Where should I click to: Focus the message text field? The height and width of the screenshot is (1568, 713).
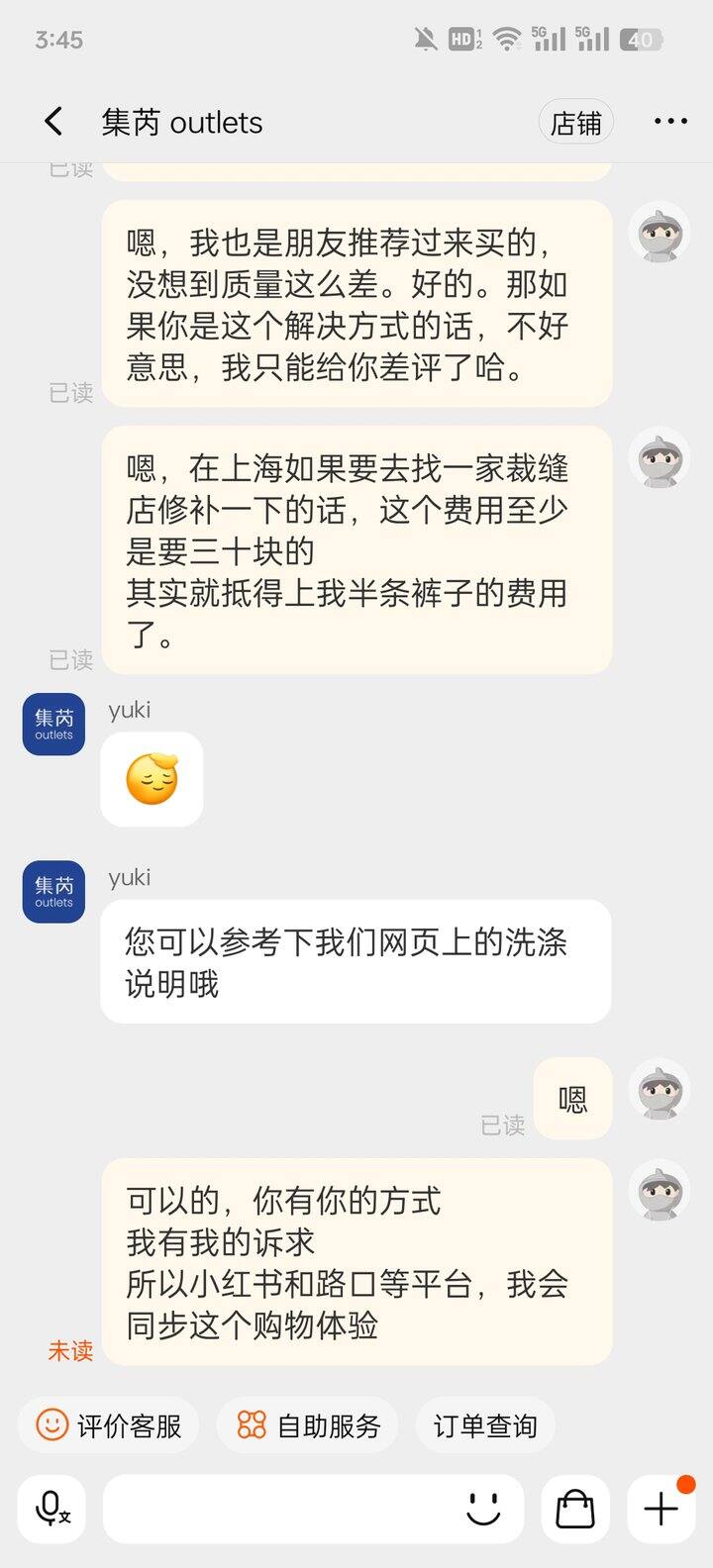tap(277, 1509)
